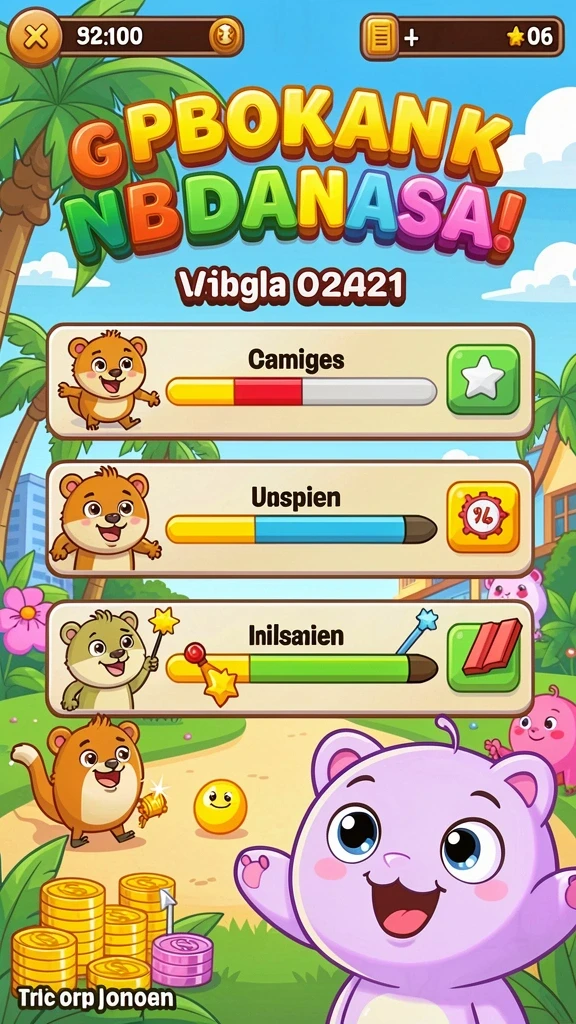Tap the green star button on Camiges
576x1024 pixels.
coord(483,379)
